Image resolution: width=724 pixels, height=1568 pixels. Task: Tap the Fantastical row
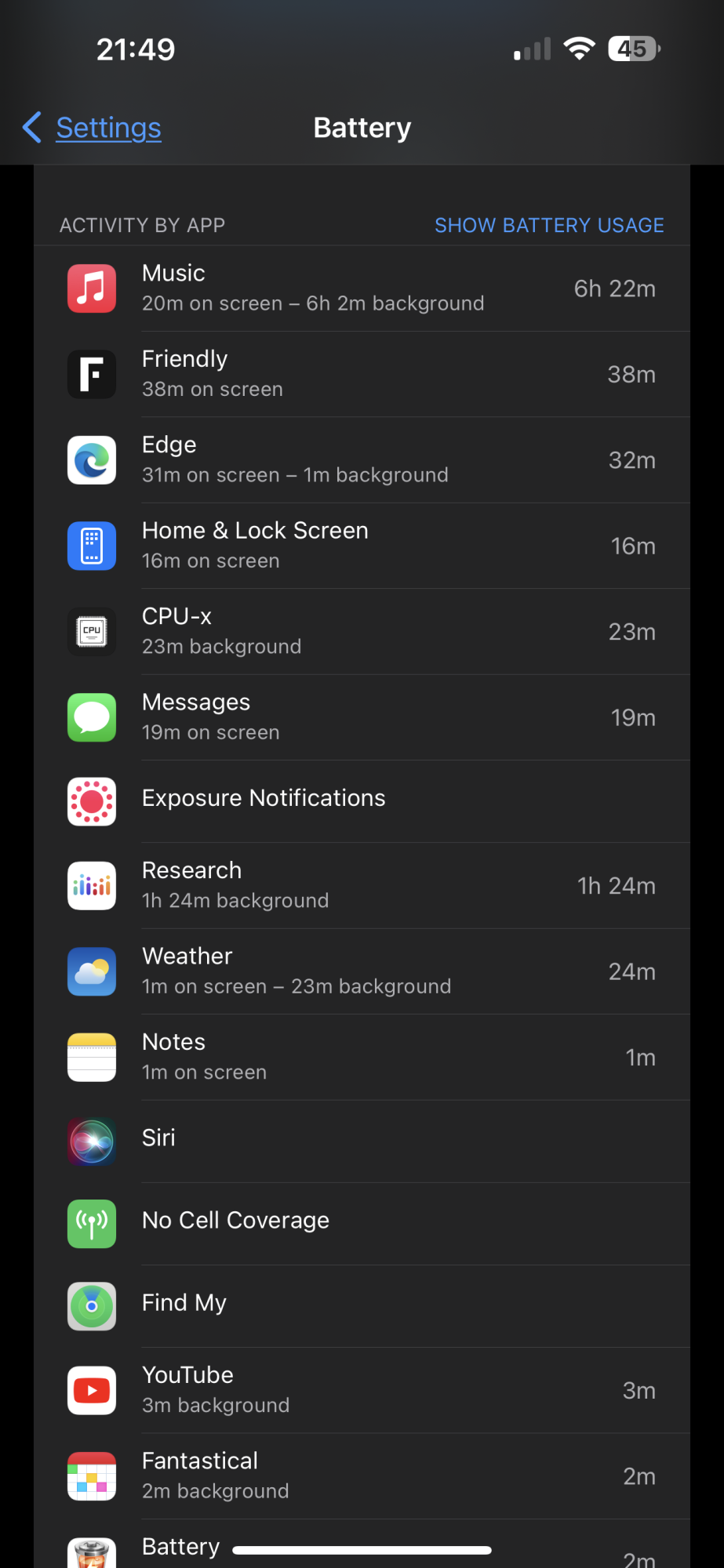[362, 1476]
